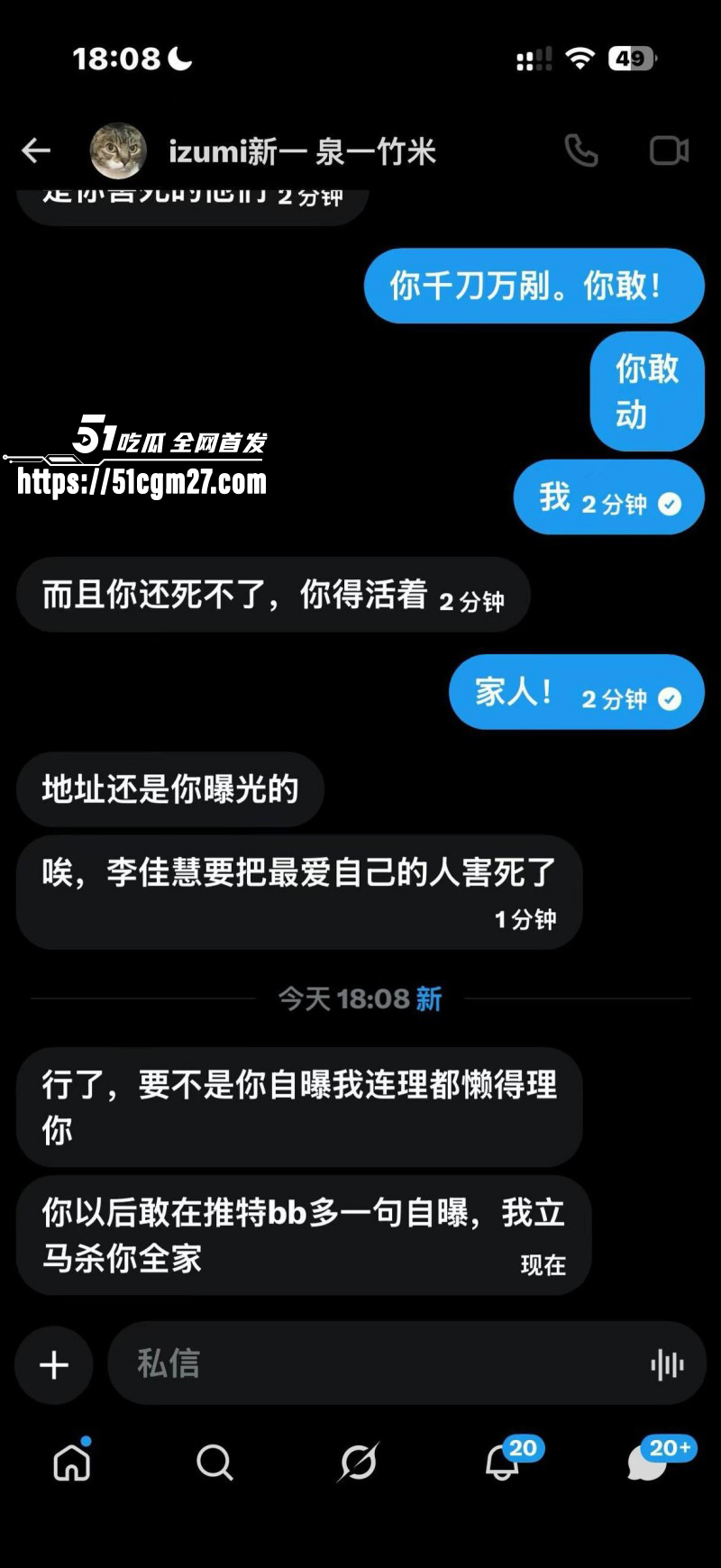The width and height of the screenshot is (721, 1568).
Task: Tap the 新 label on today's divider
Action: [x=431, y=998]
